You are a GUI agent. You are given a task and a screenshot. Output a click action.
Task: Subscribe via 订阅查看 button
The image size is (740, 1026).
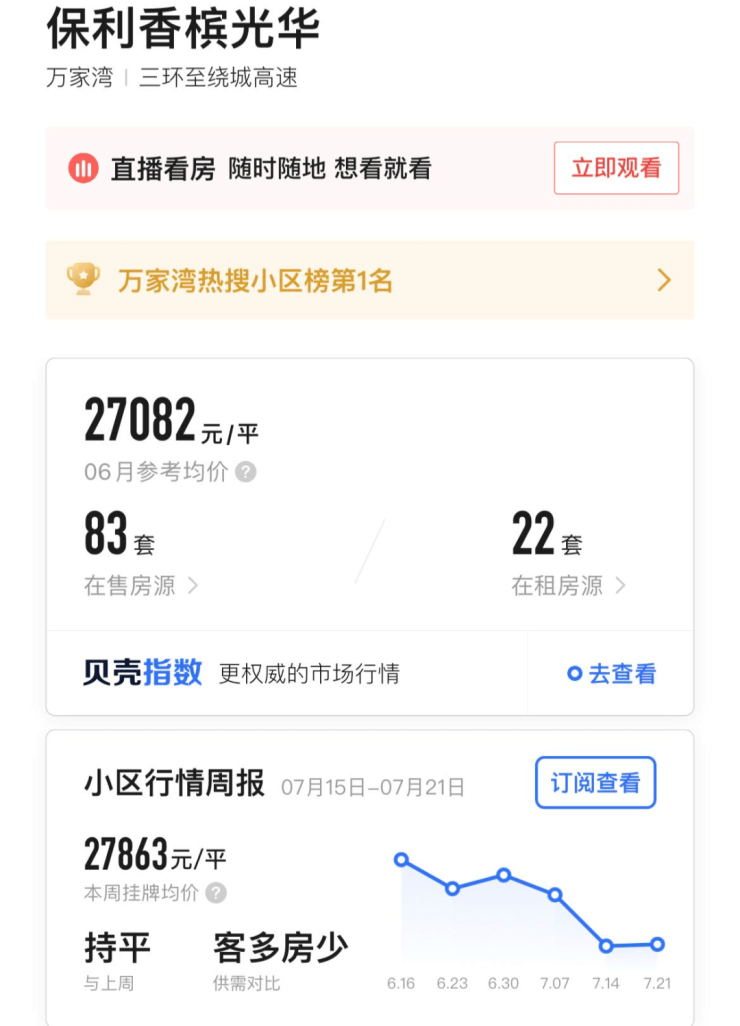[595, 782]
